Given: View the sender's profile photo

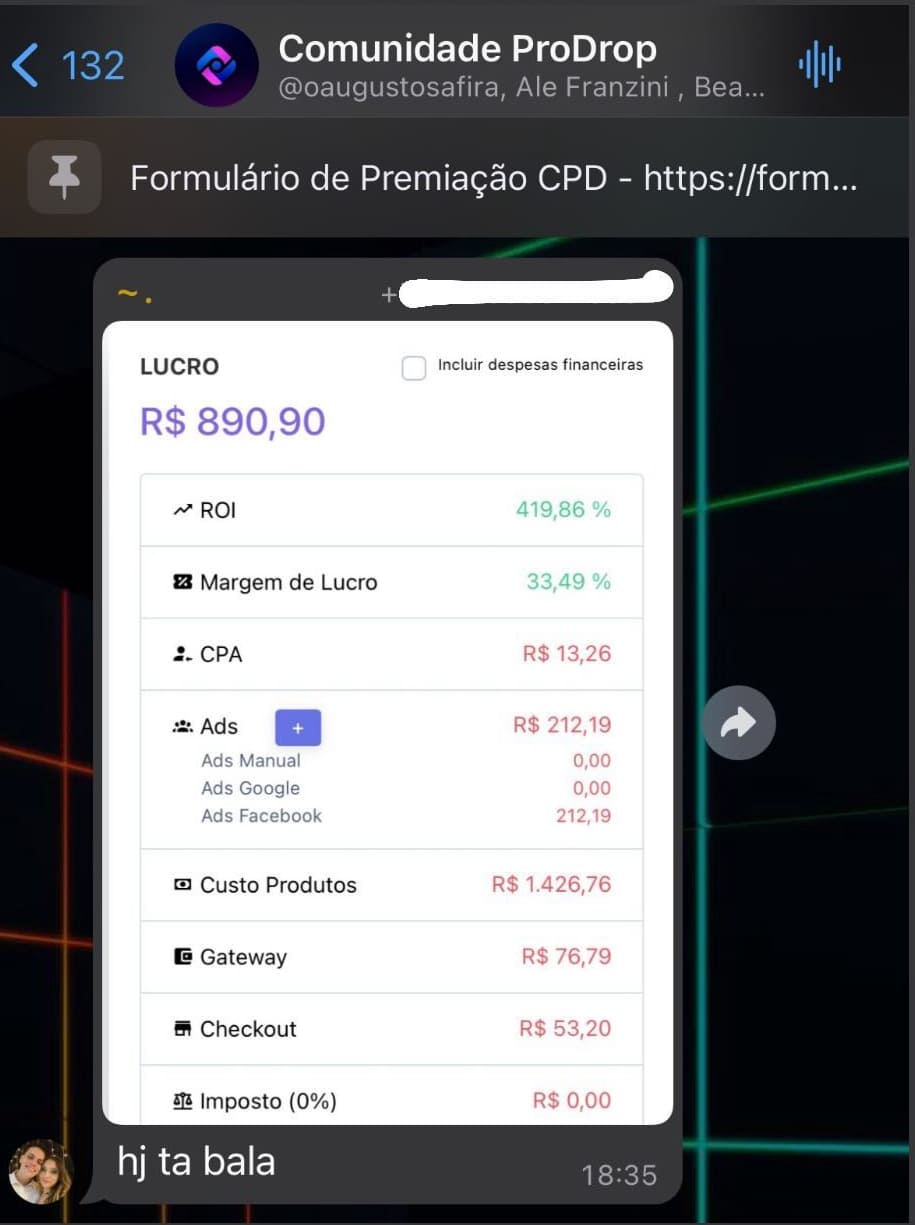Looking at the screenshot, I should 42,1171.
